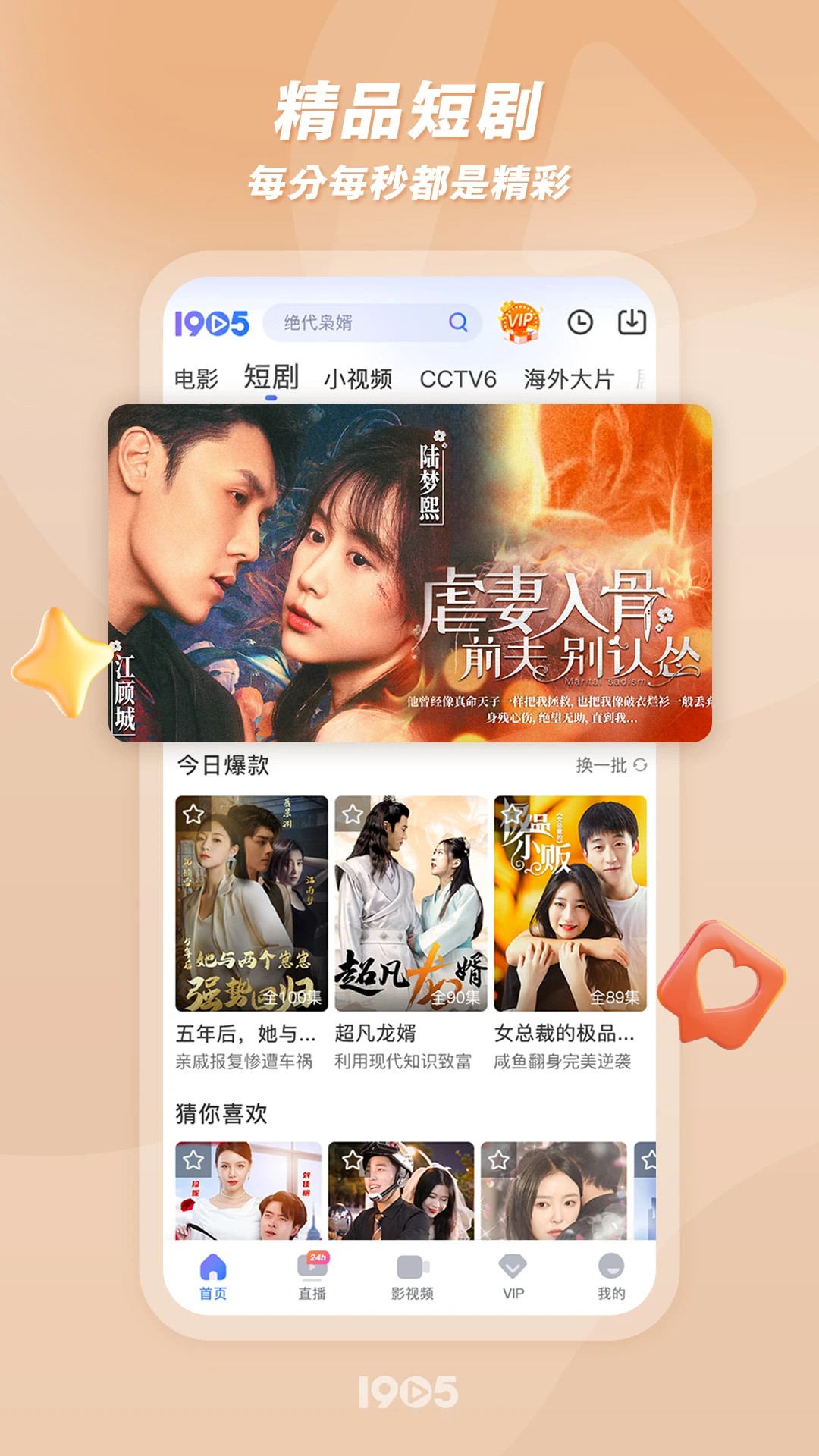
Task: Click the VIP gift box icon
Action: 519,322
